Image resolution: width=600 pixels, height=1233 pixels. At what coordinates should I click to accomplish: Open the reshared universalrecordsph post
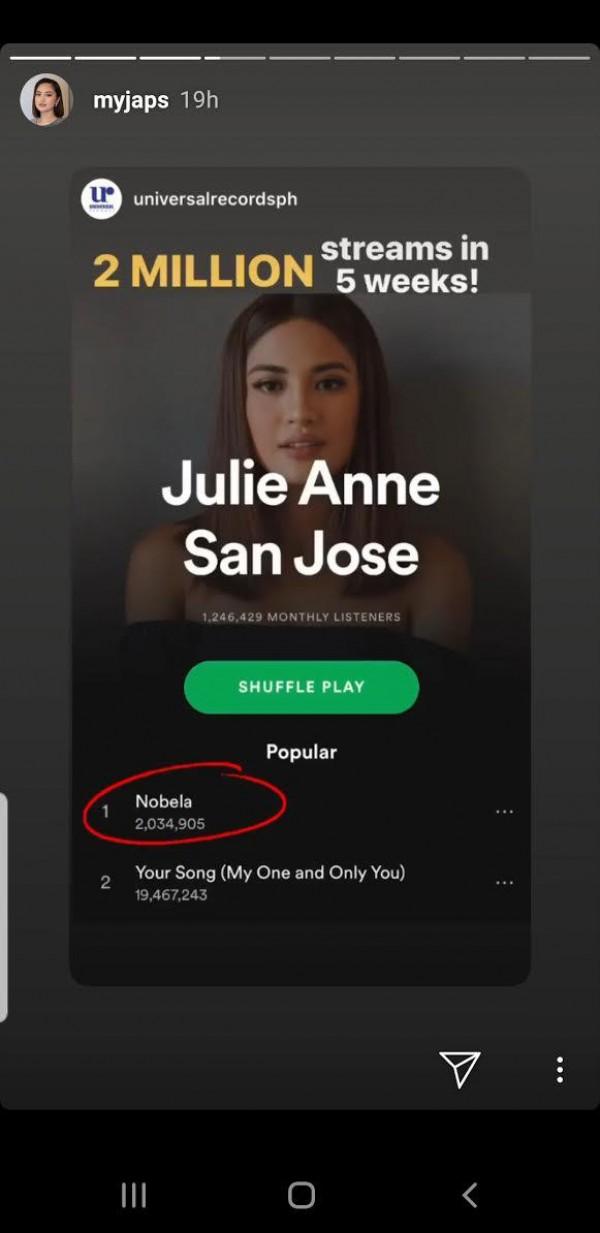point(300,575)
